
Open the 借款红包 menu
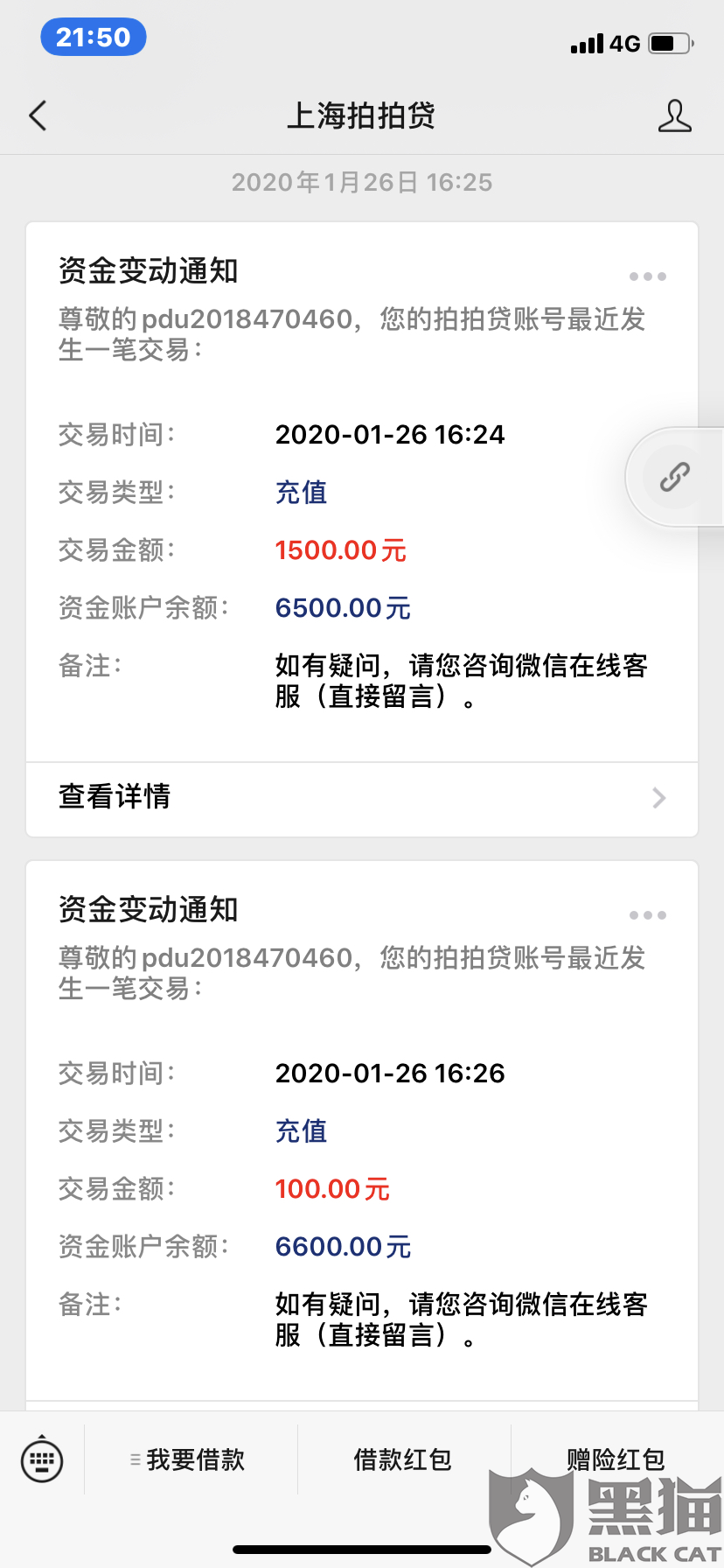403,1459
